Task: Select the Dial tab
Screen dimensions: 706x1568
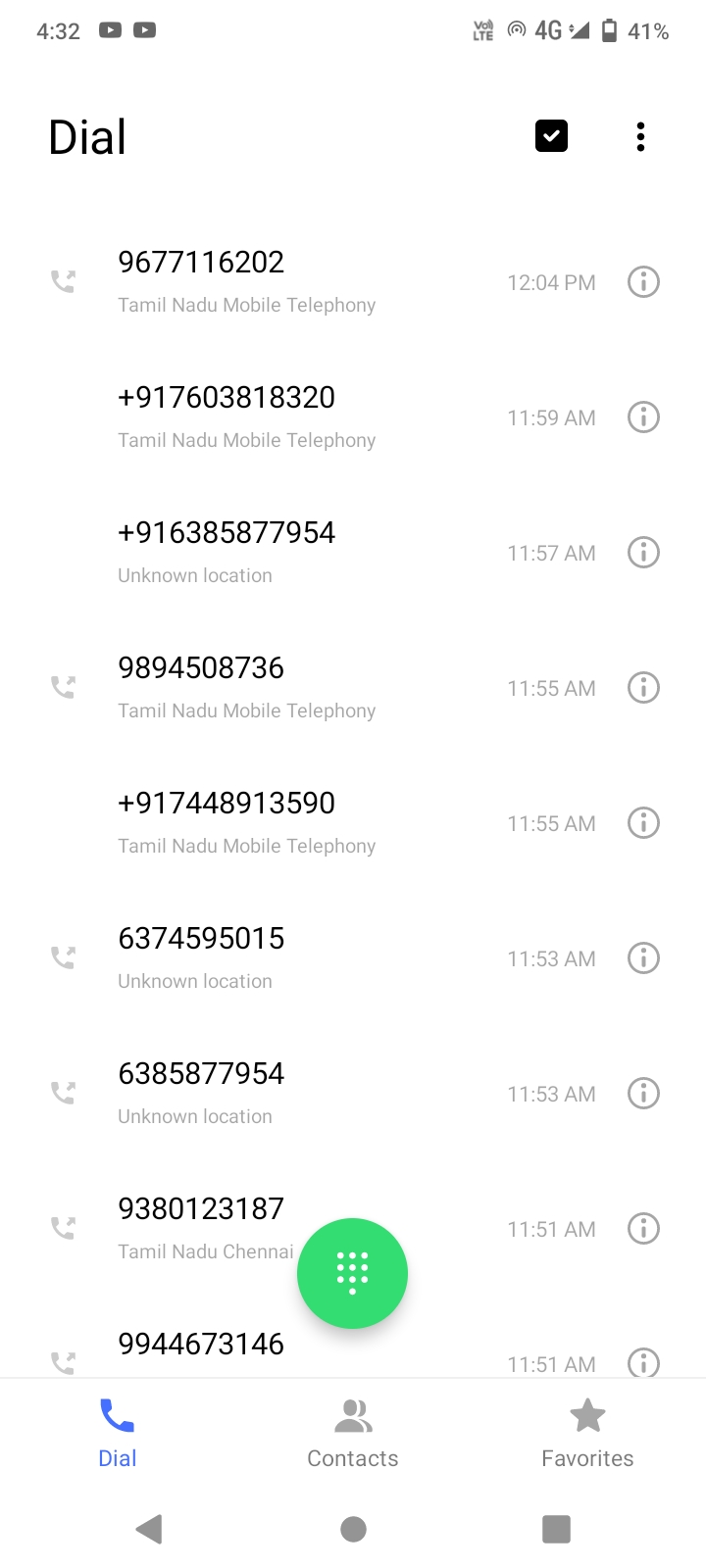Action: tap(118, 1434)
